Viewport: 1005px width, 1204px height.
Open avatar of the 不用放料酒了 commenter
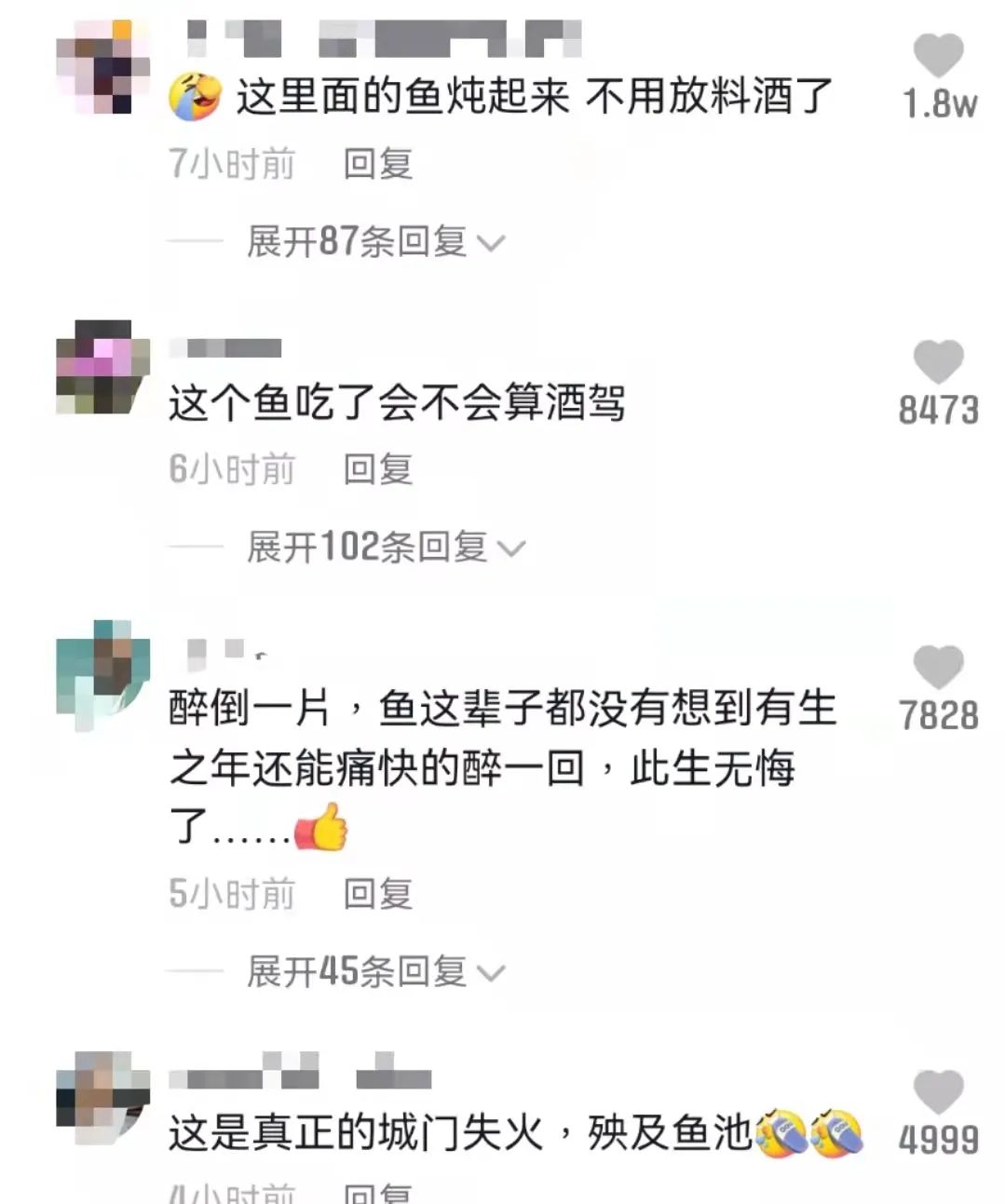102,67
